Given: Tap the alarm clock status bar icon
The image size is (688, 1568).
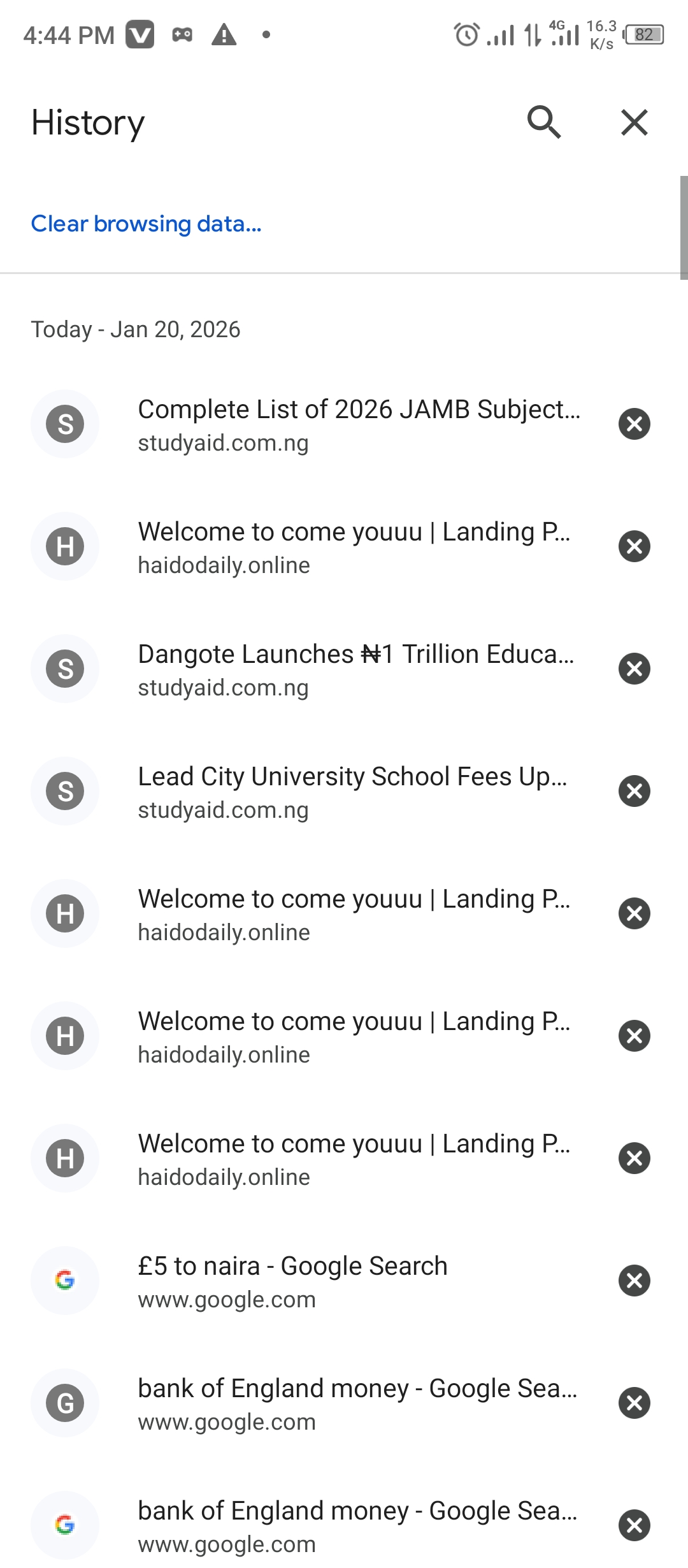Looking at the screenshot, I should [x=464, y=36].
